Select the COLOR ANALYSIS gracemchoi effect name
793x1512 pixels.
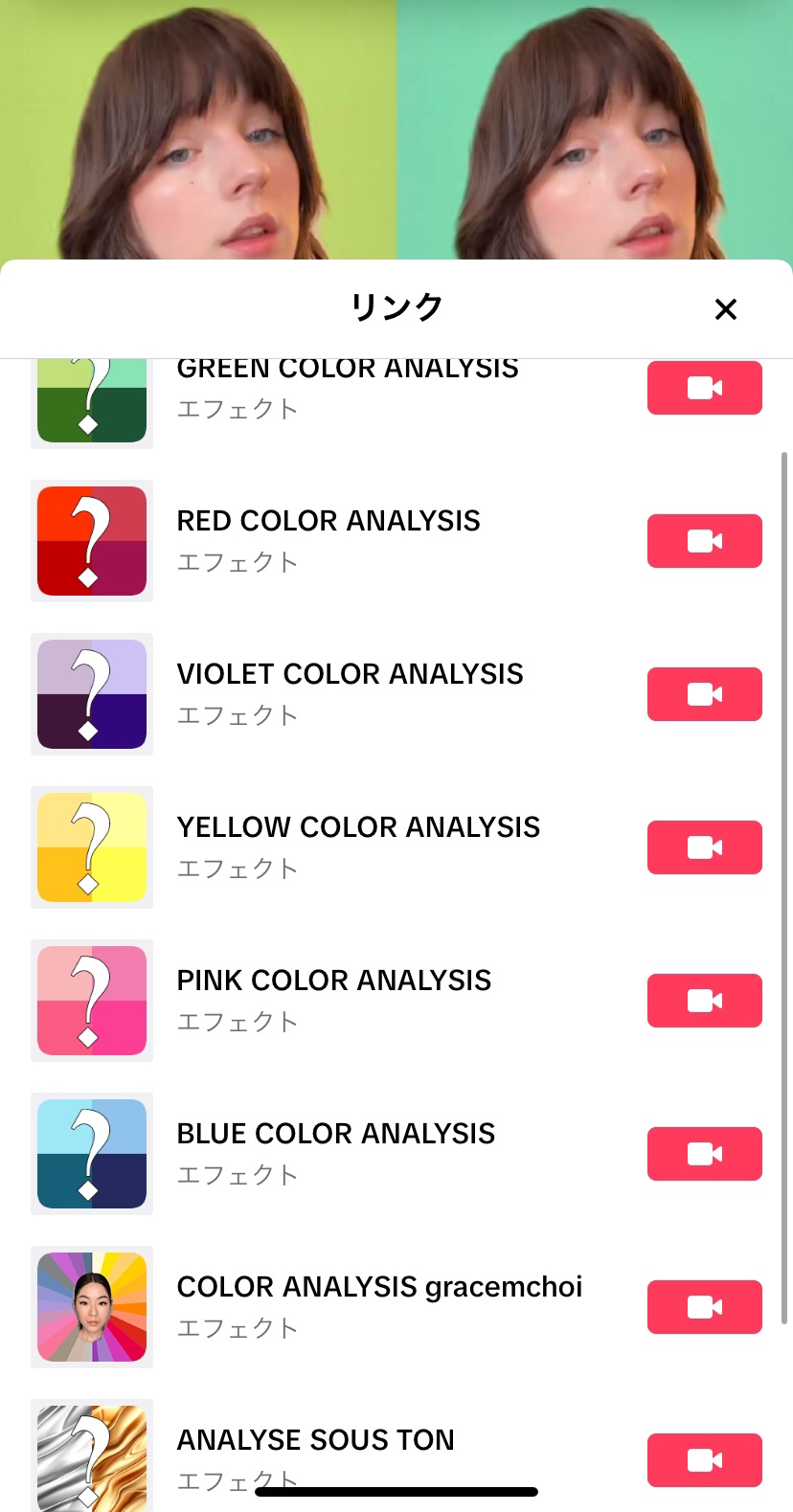(x=380, y=1287)
